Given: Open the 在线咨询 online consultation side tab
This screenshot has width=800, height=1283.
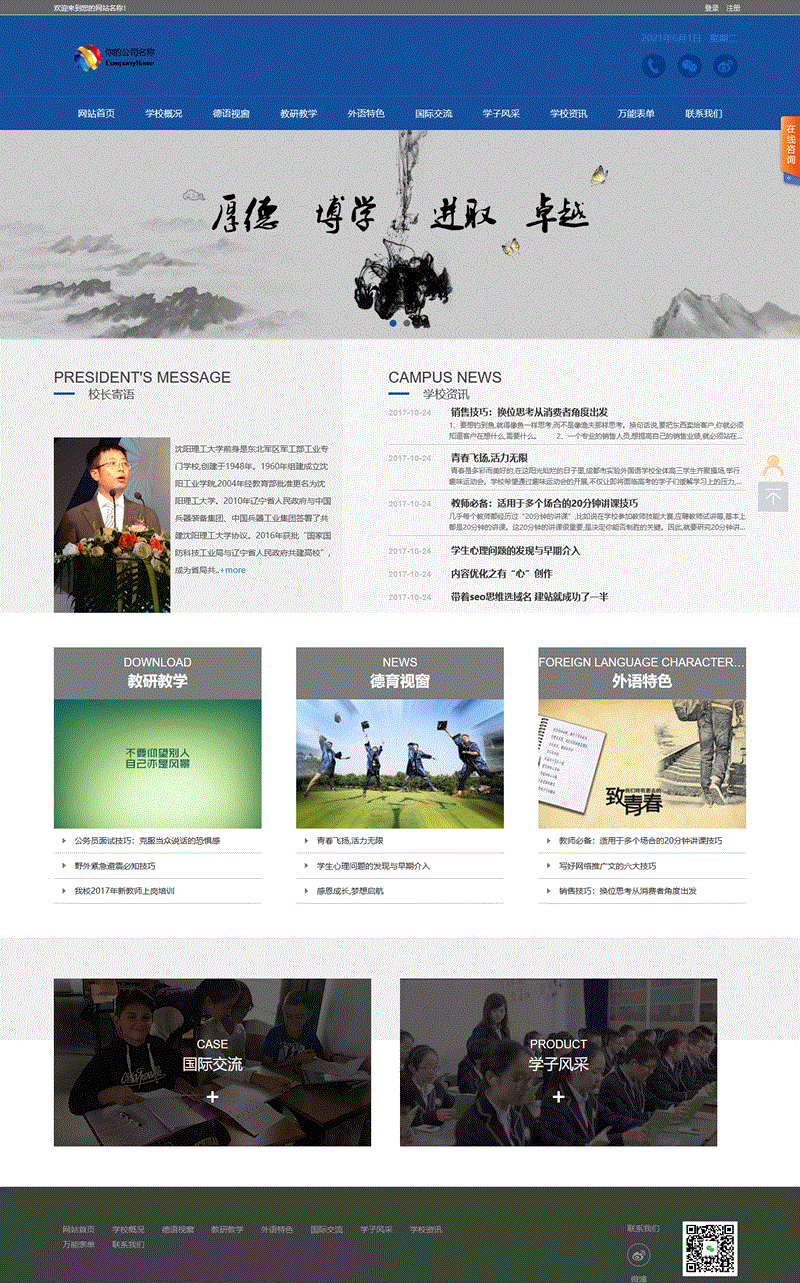Looking at the screenshot, I should point(790,150).
